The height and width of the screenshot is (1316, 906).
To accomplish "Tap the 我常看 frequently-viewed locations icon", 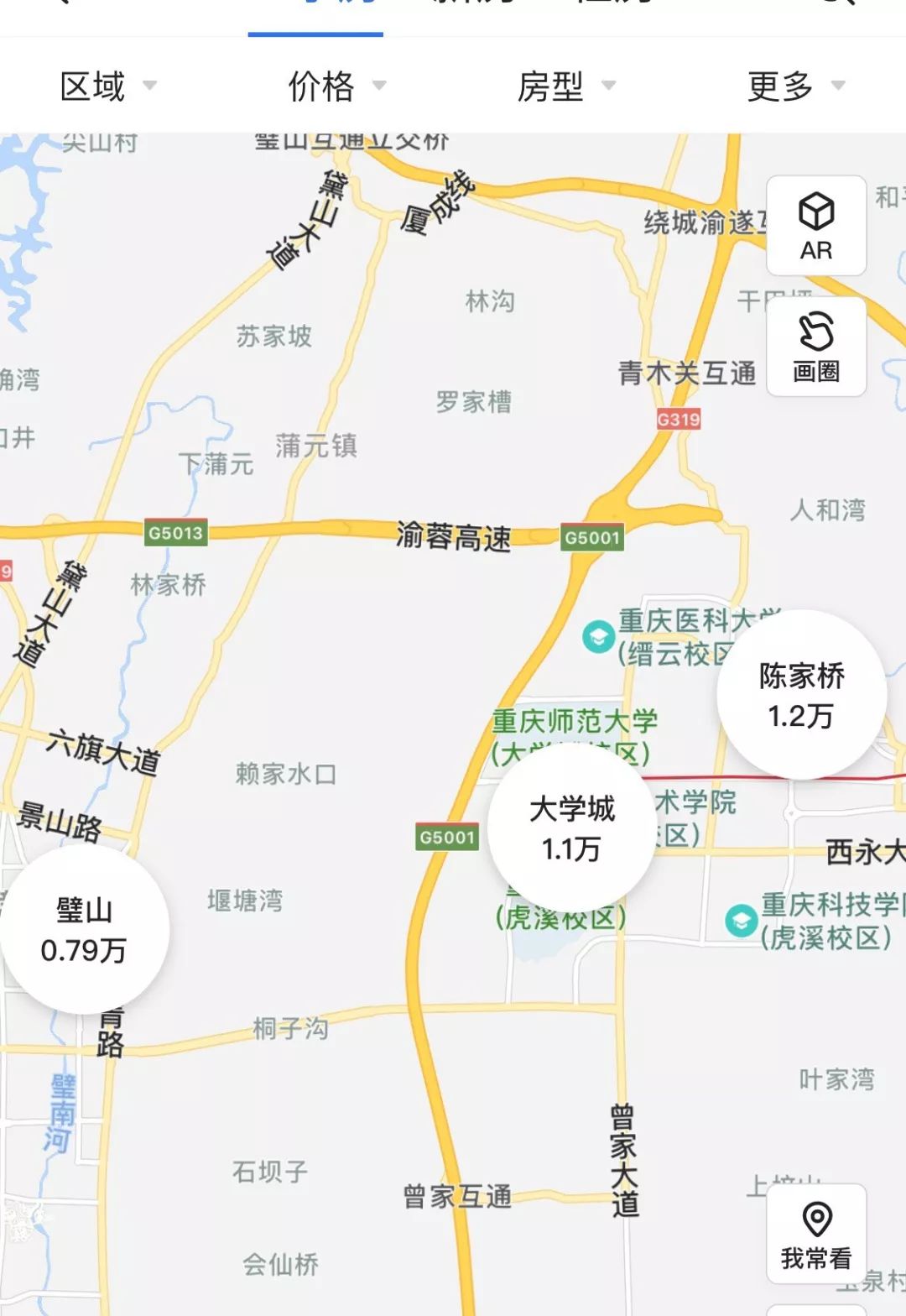I will click(x=815, y=1232).
